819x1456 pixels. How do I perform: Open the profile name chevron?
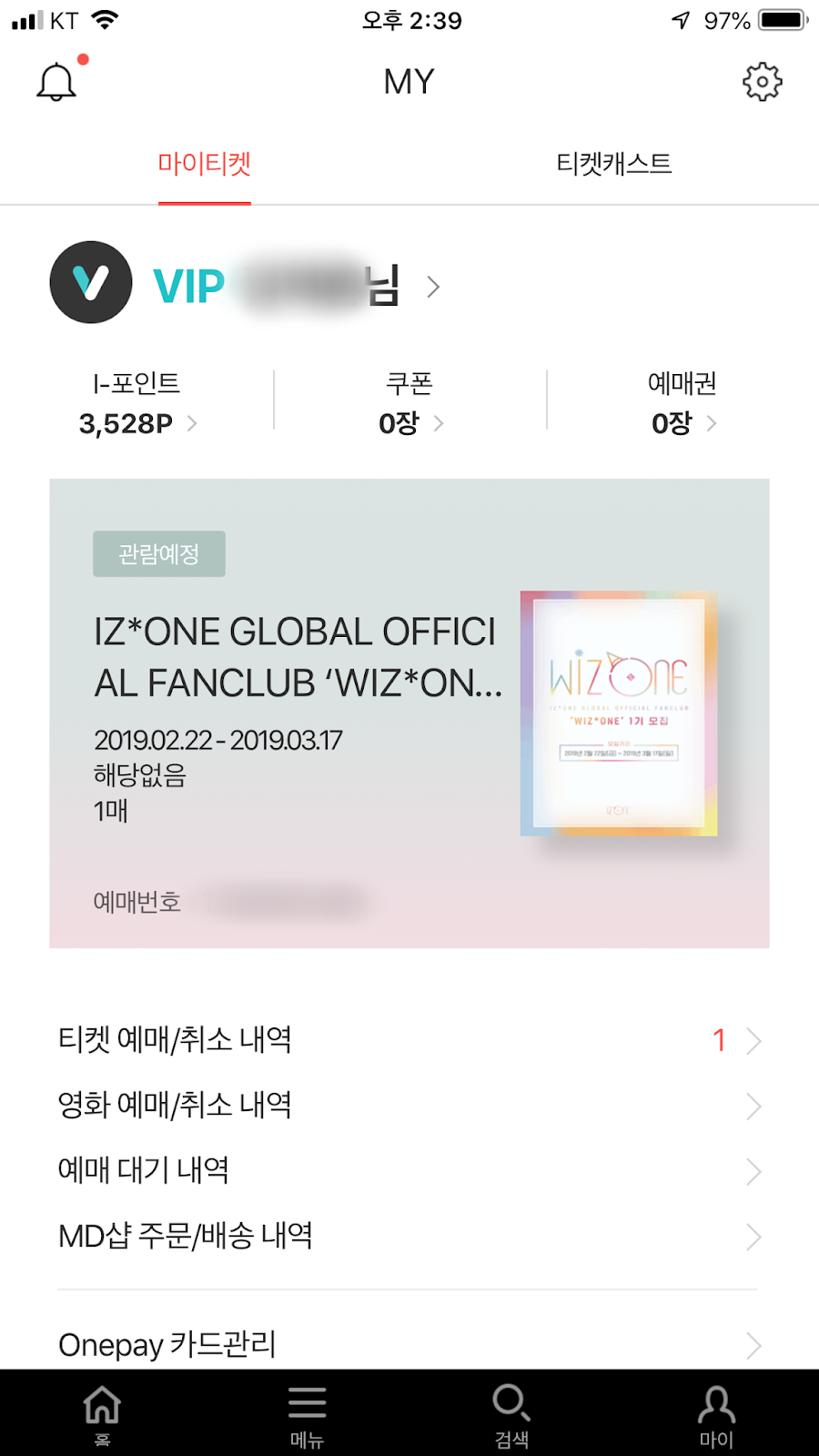(x=433, y=287)
